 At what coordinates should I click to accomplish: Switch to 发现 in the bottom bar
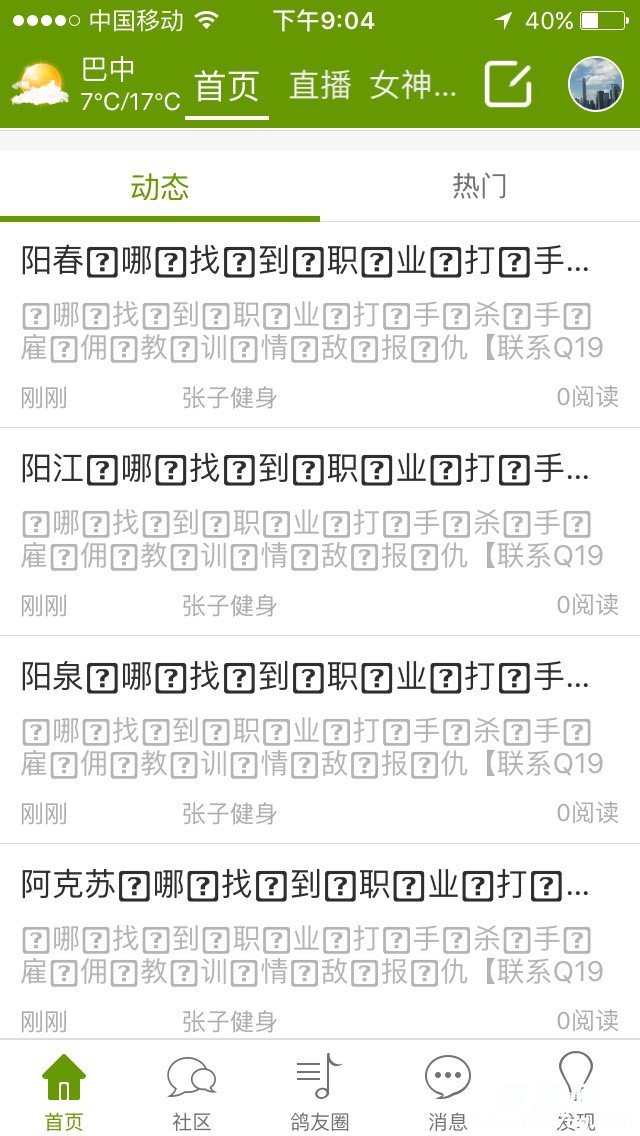[575, 1090]
